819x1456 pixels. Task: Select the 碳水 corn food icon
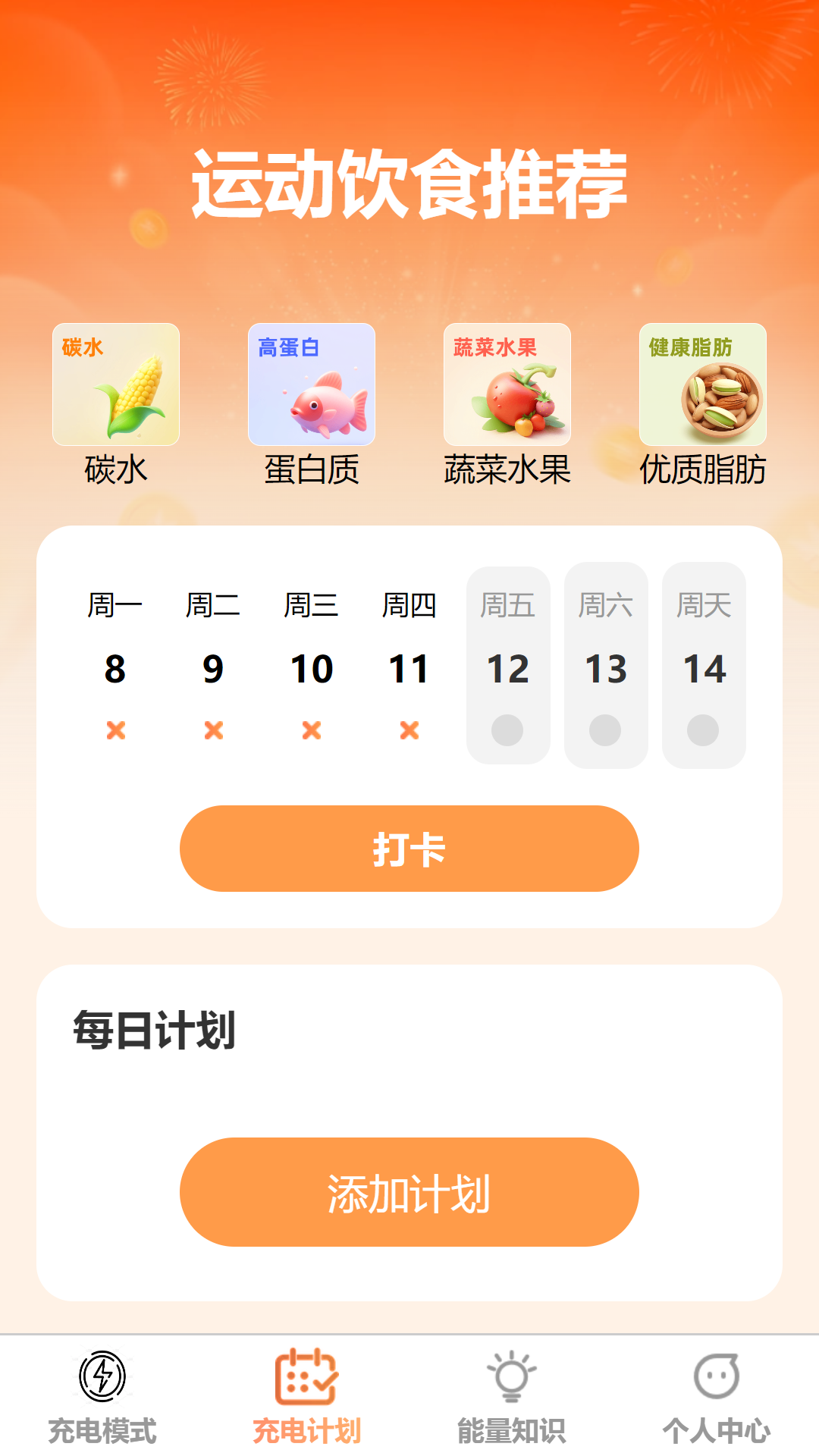(x=118, y=385)
